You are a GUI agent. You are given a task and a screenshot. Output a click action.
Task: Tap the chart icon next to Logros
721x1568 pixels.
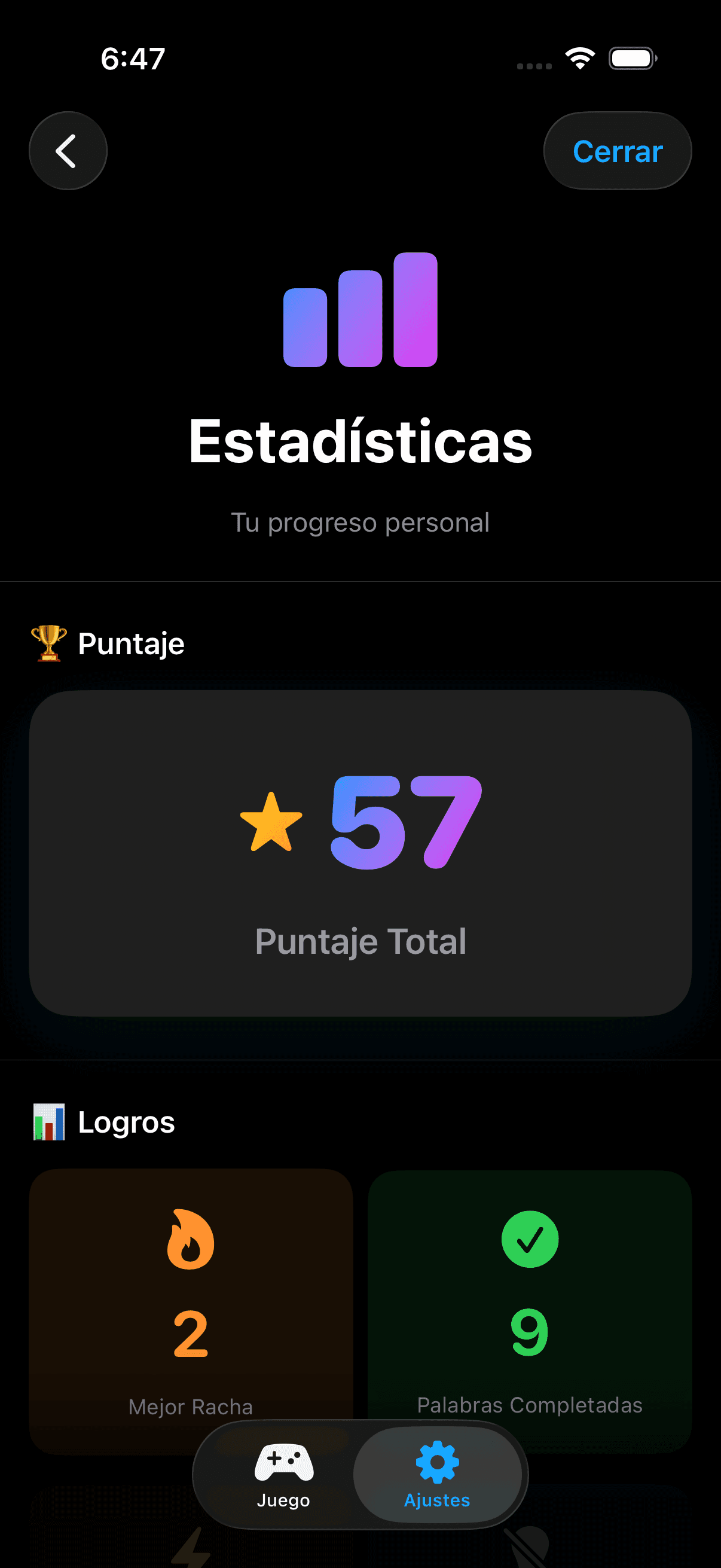49,1121
